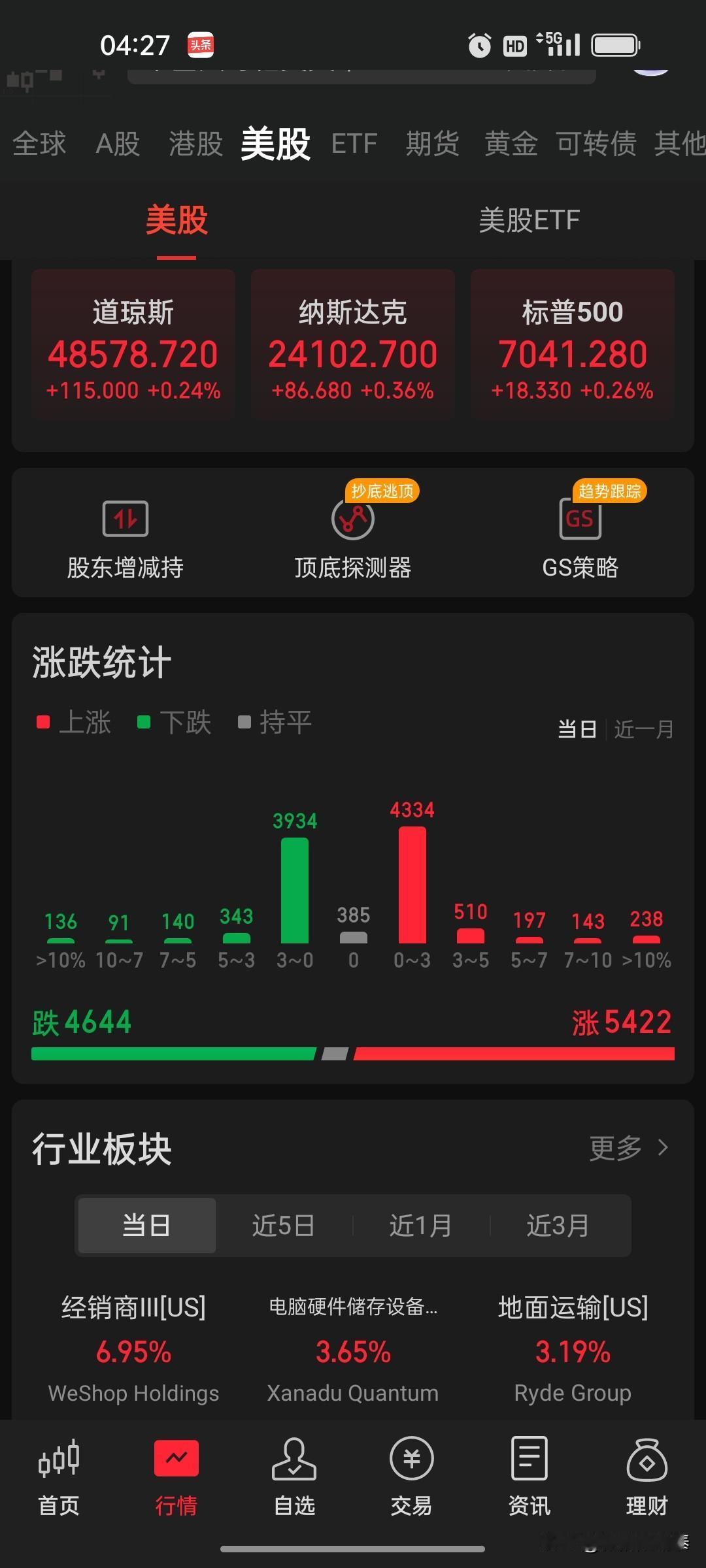View WeShop Holdings stock details
Viewport: 706px width, 1568px height.
tap(132, 1392)
